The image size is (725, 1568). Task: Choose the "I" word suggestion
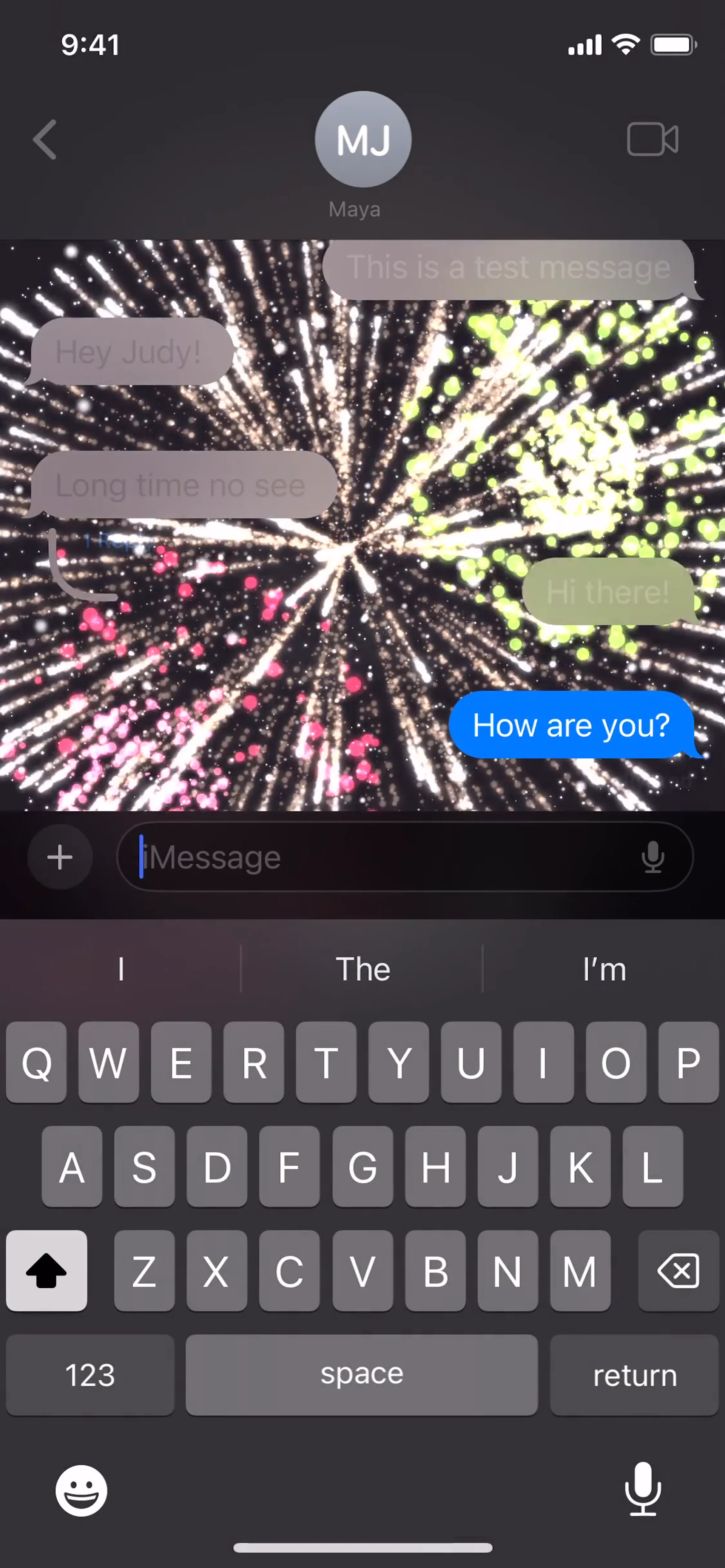tap(121, 969)
